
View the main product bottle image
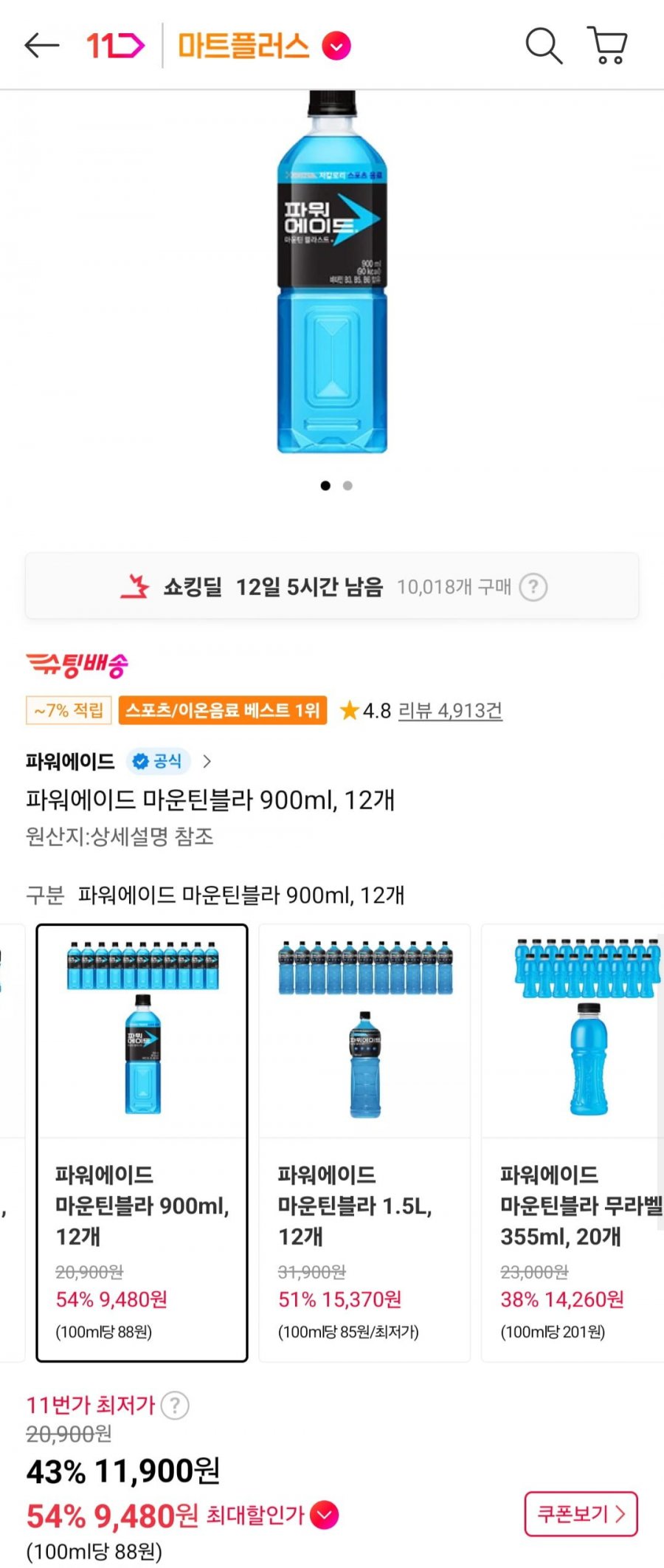[332, 273]
